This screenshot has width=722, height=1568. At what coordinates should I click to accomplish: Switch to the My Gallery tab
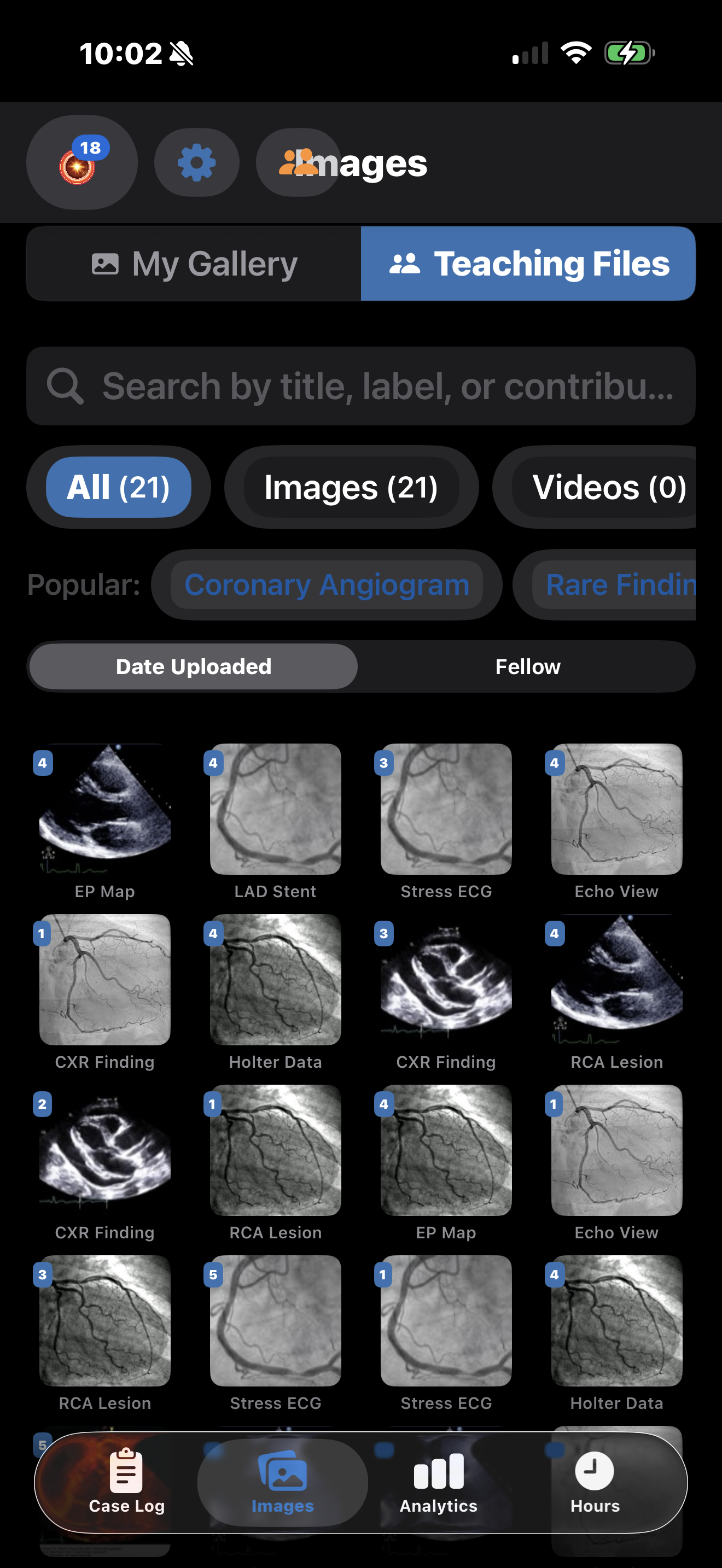(x=194, y=264)
